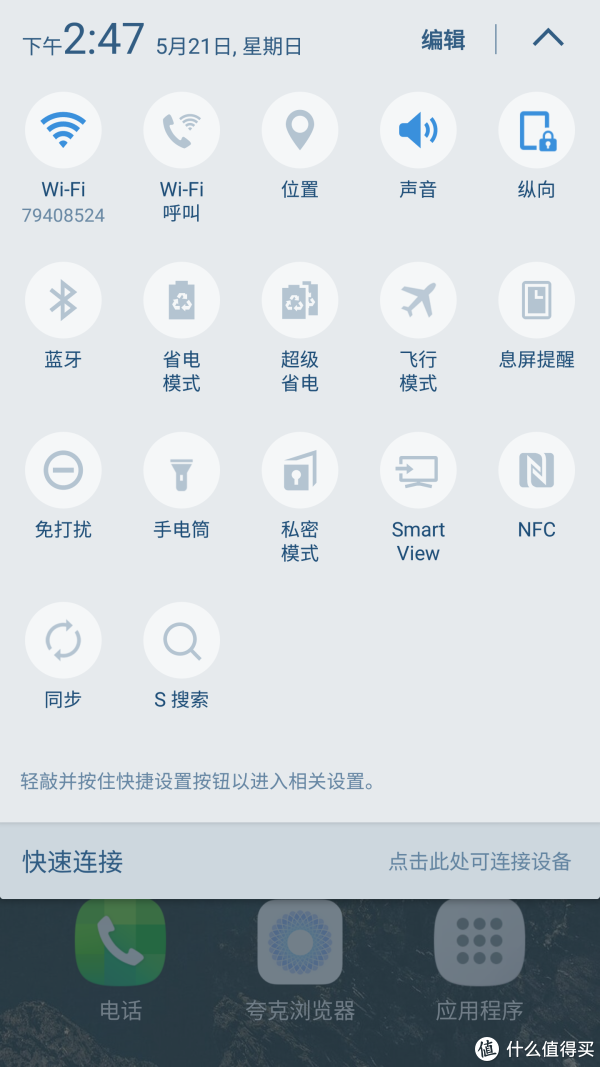Enable 私密模式
The image size is (600, 1067).
(300, 471)
